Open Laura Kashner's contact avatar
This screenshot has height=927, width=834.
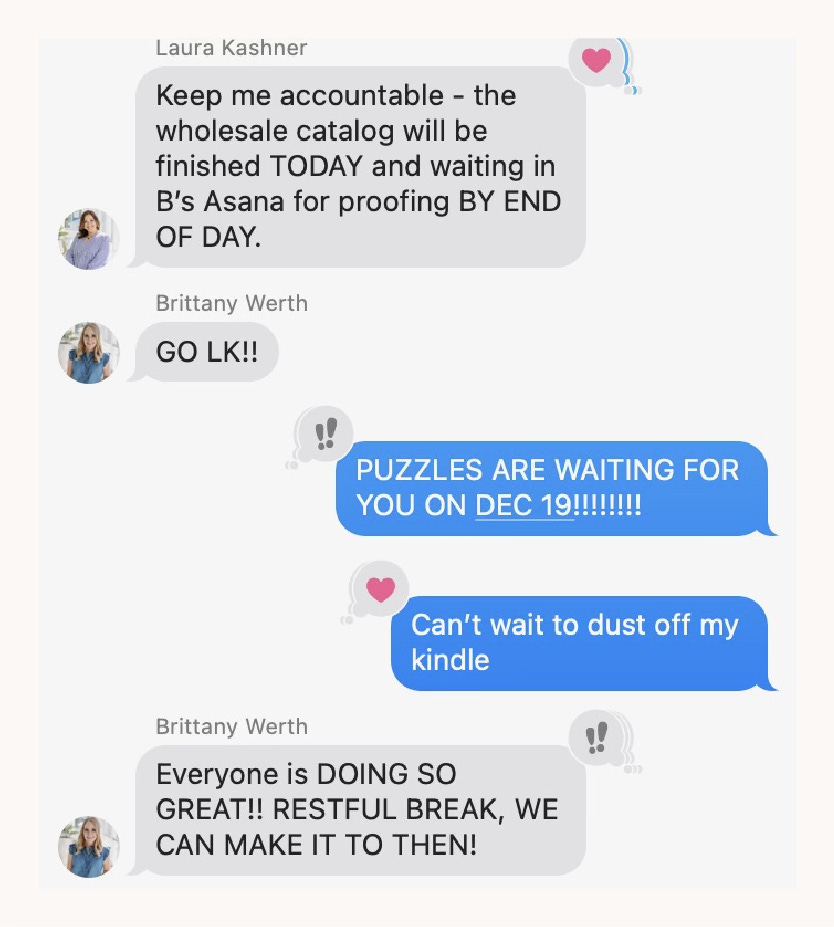pyautogui.click(x=89, y=240)
